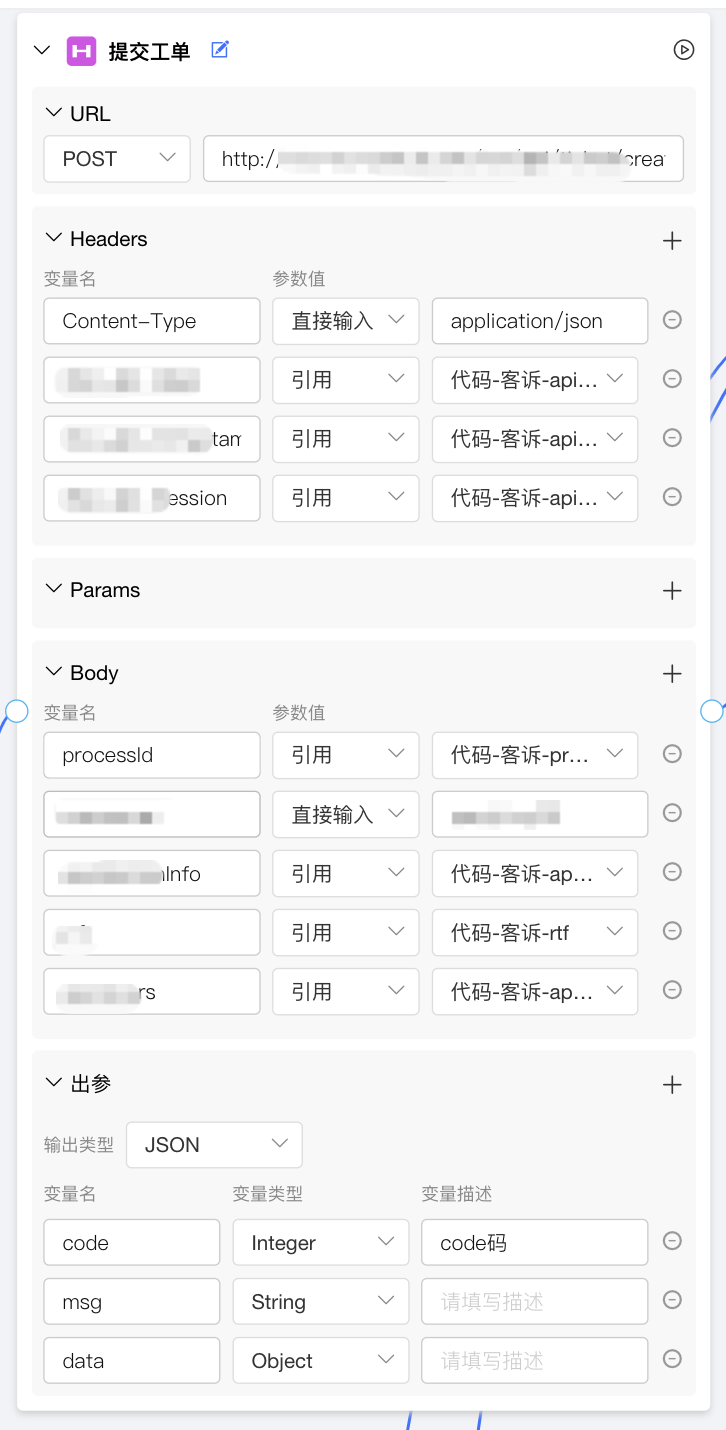Open the 代码-客诉-rtf reference dropdown
The height and width of the screenshot is (1430, 726).
click(535, 933)
